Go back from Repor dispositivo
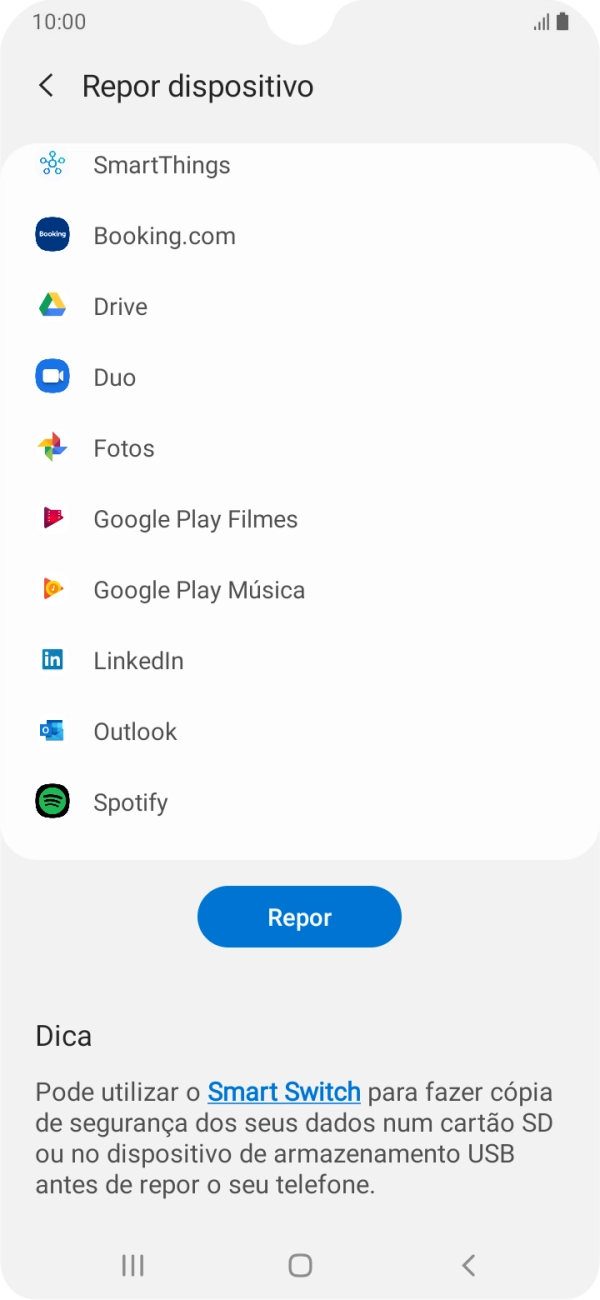This screenshot has width=600, height=1300. 46,86
